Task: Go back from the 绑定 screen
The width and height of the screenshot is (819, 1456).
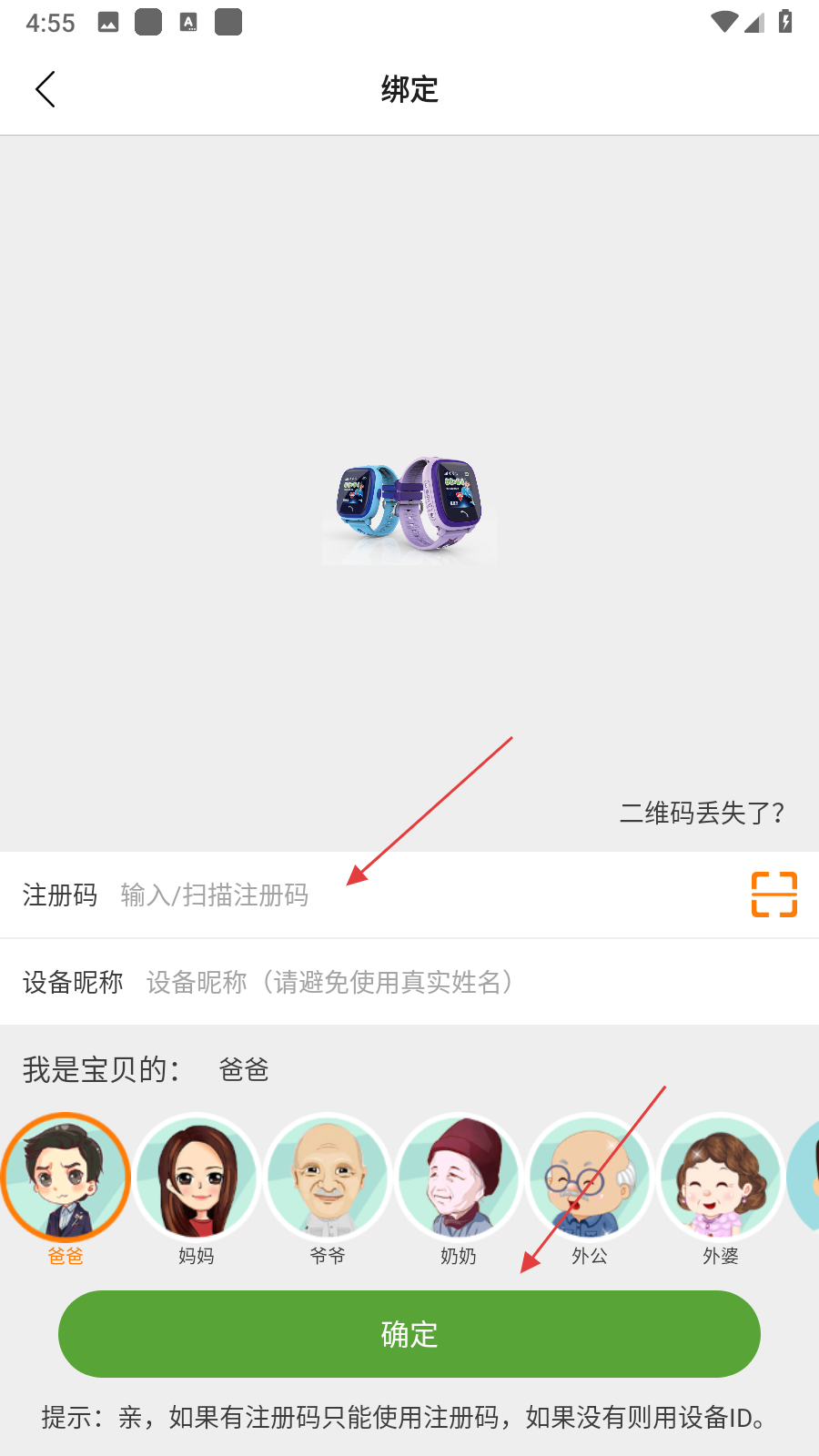Action: point(45,89)
